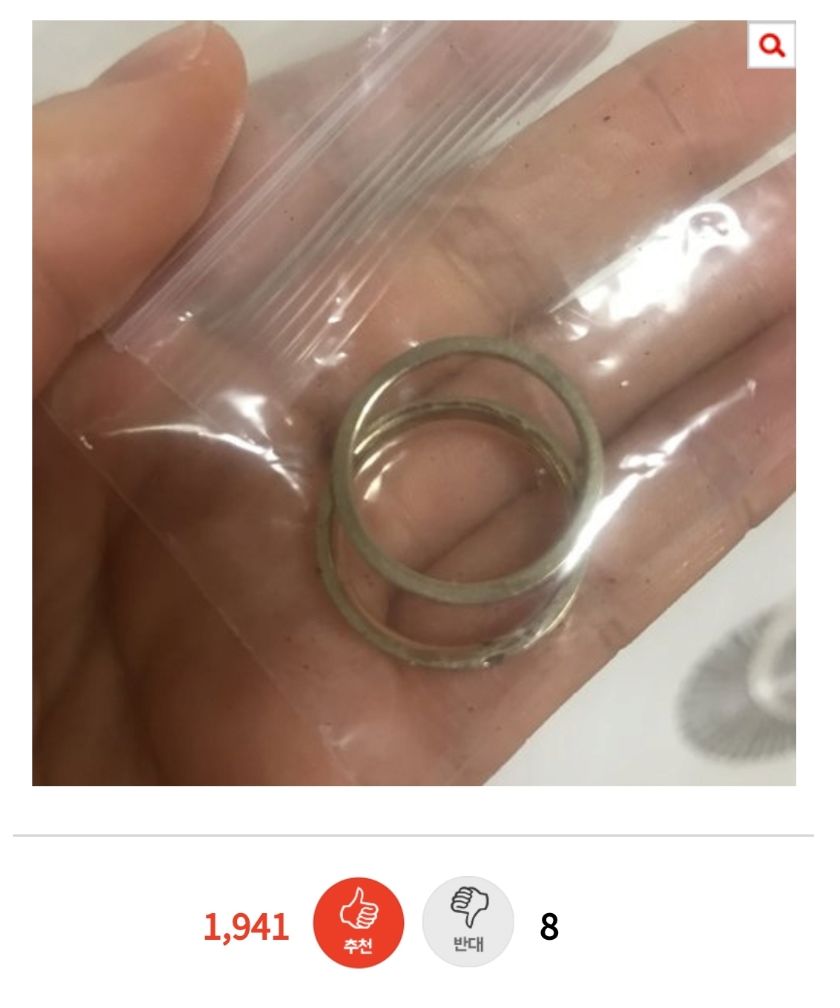Tap the magnifier icon to enlarge photo
This screenshot has height=1008, width=840.
pos(771,45)
